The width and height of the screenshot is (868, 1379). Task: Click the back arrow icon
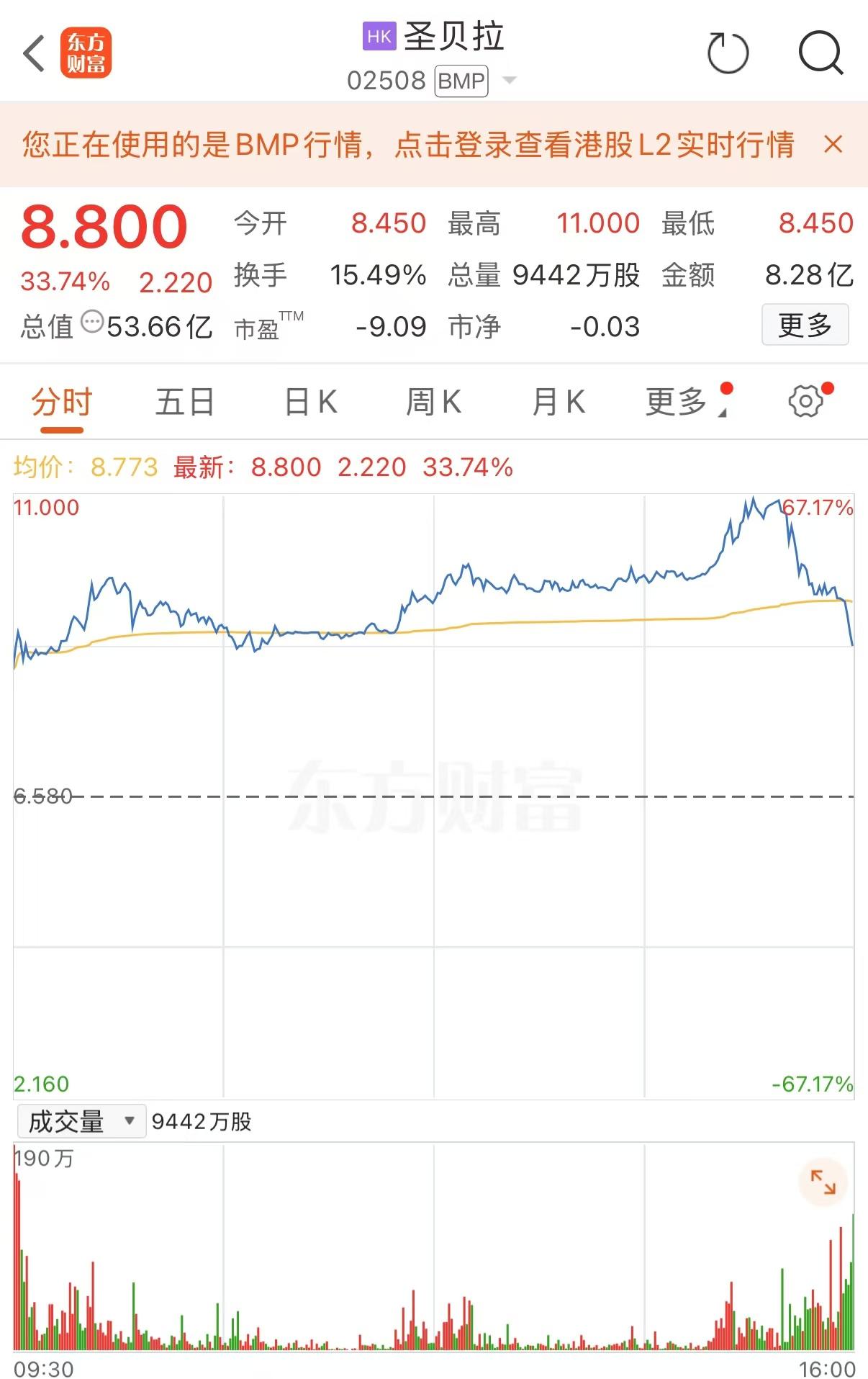pyautogui.click(x=32, y=53)
